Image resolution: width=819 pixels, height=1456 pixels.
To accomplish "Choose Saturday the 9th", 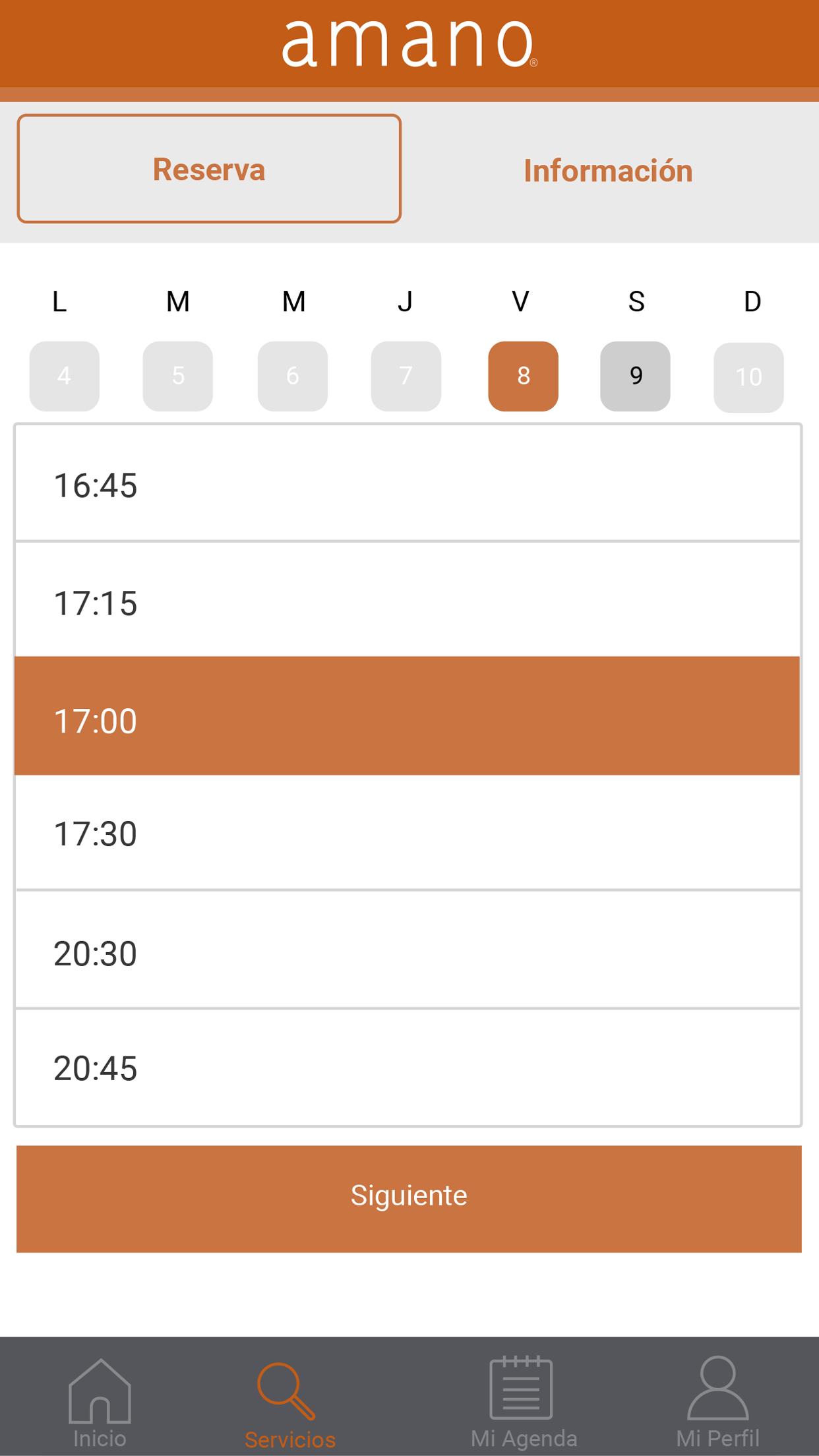I will (635, 376).
